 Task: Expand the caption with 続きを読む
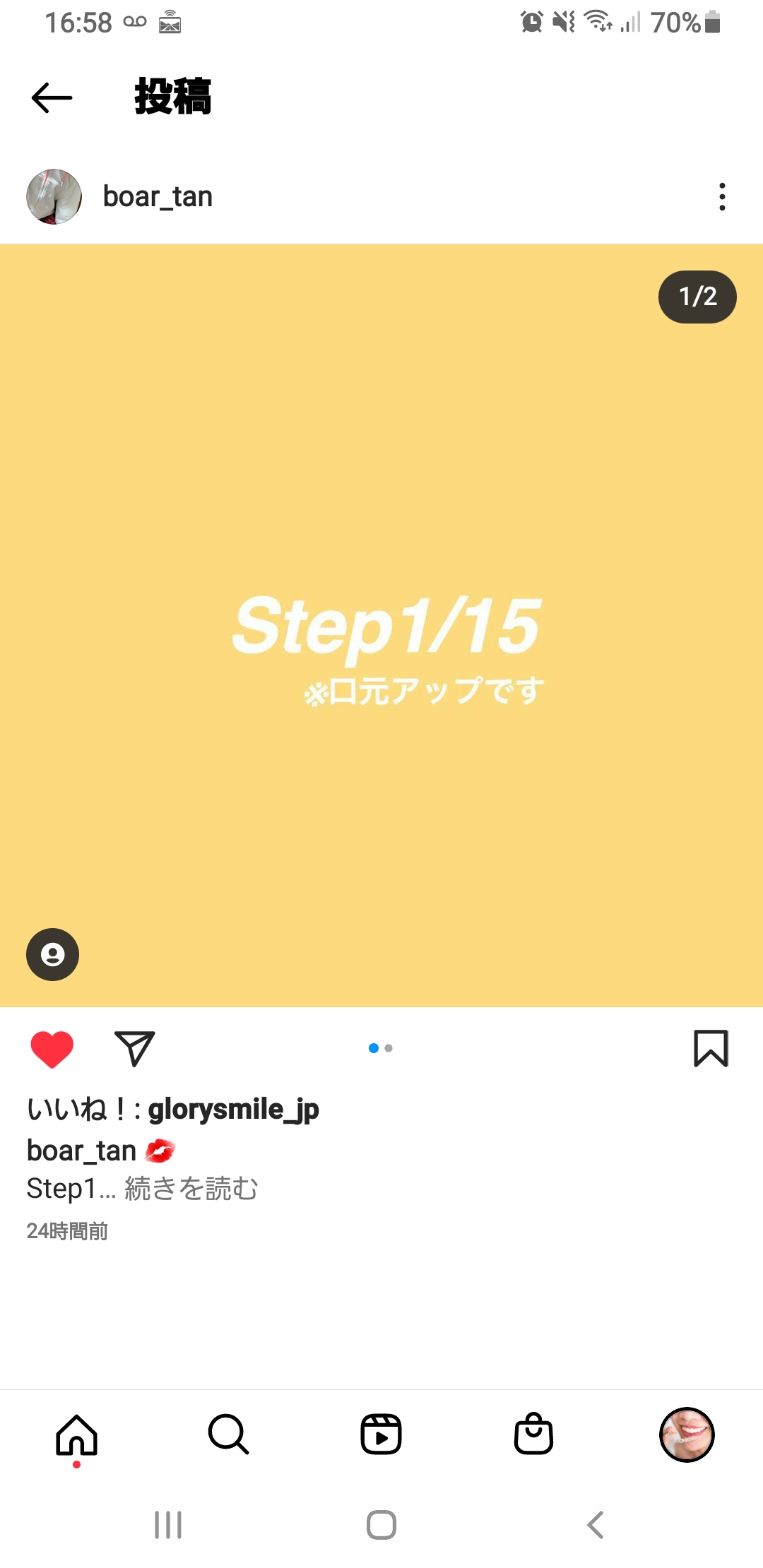tap(191, 1189)
